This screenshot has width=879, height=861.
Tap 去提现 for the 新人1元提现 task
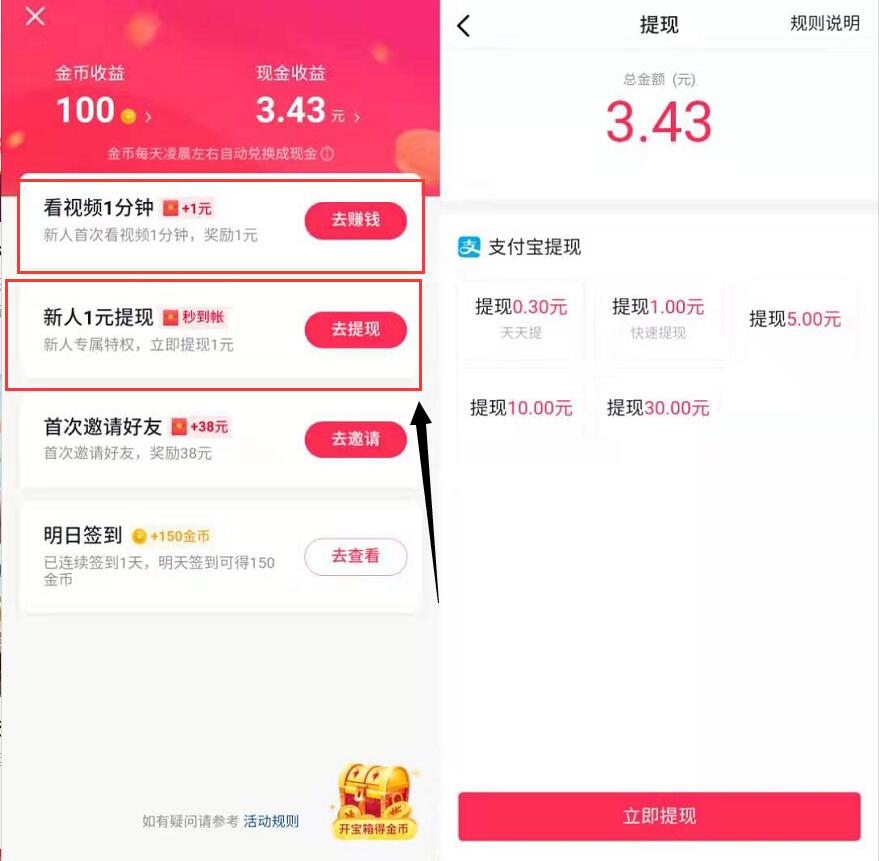coord(355,330)
